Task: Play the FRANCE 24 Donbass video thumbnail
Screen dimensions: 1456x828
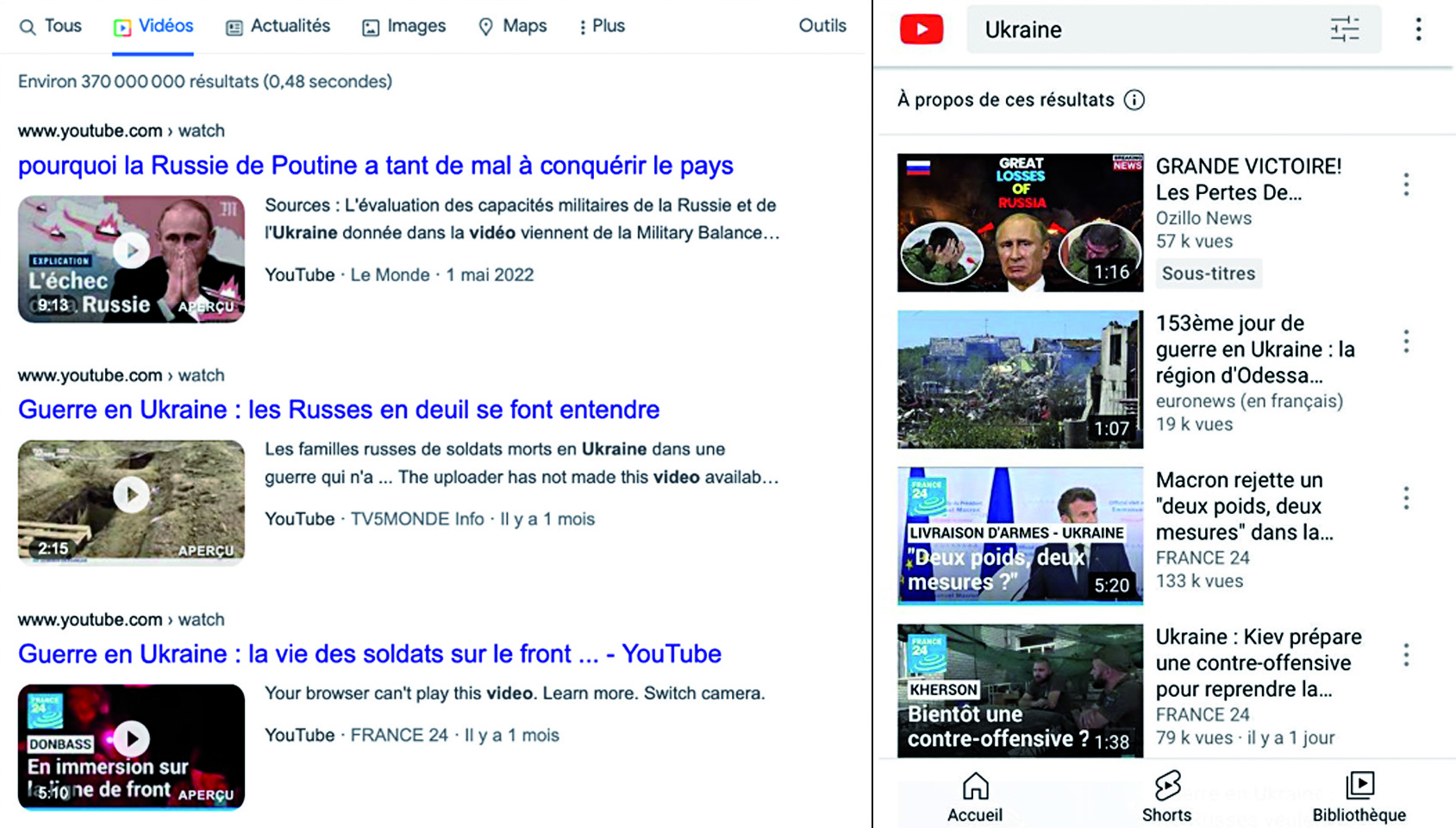Action: 131,738
